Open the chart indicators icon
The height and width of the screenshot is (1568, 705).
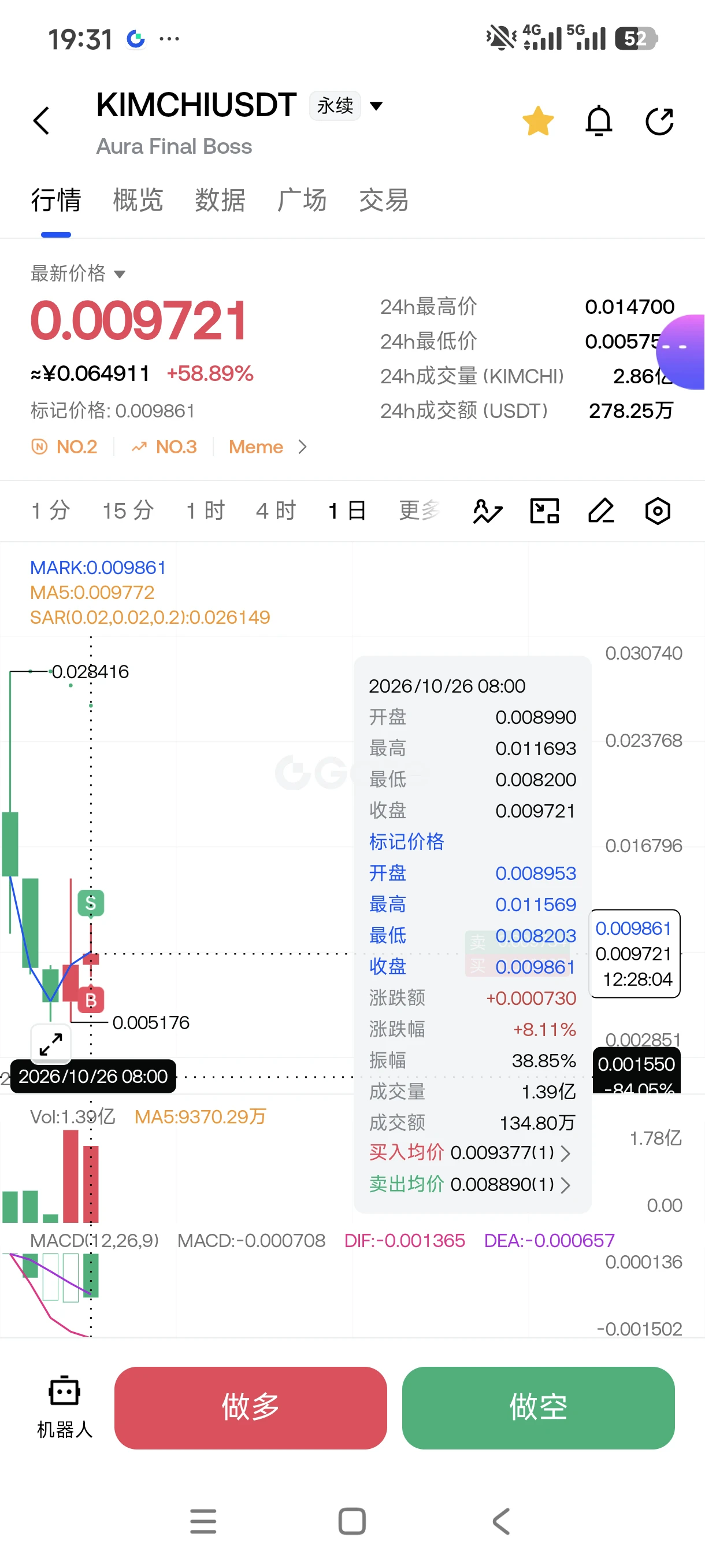(x=487, y=511)
